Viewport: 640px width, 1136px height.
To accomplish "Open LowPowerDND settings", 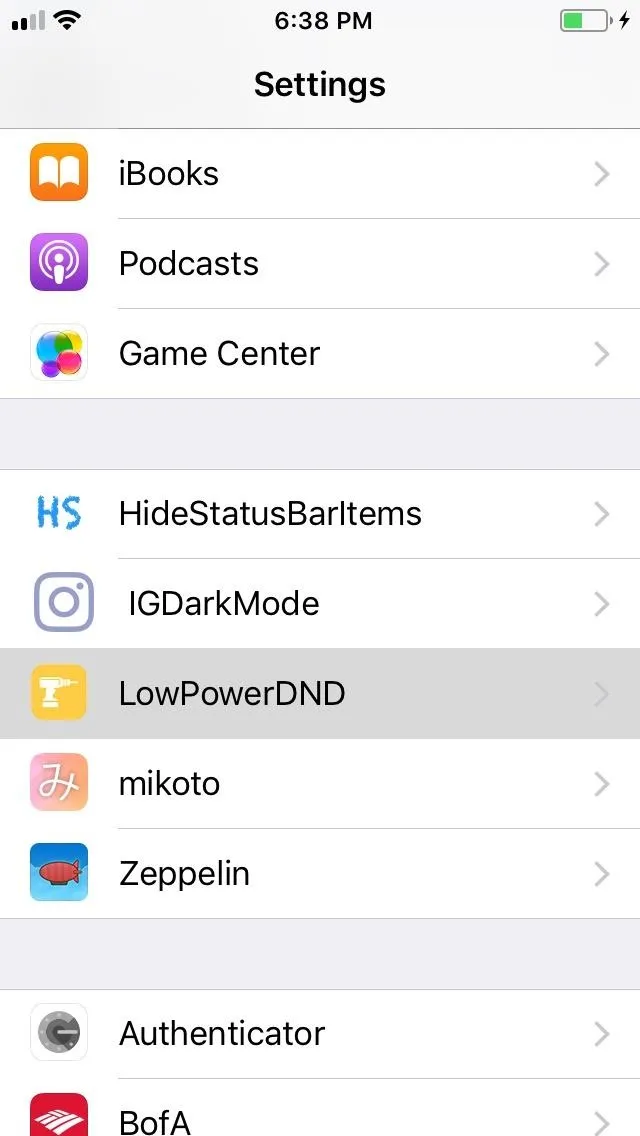I will tap(320, 693).
